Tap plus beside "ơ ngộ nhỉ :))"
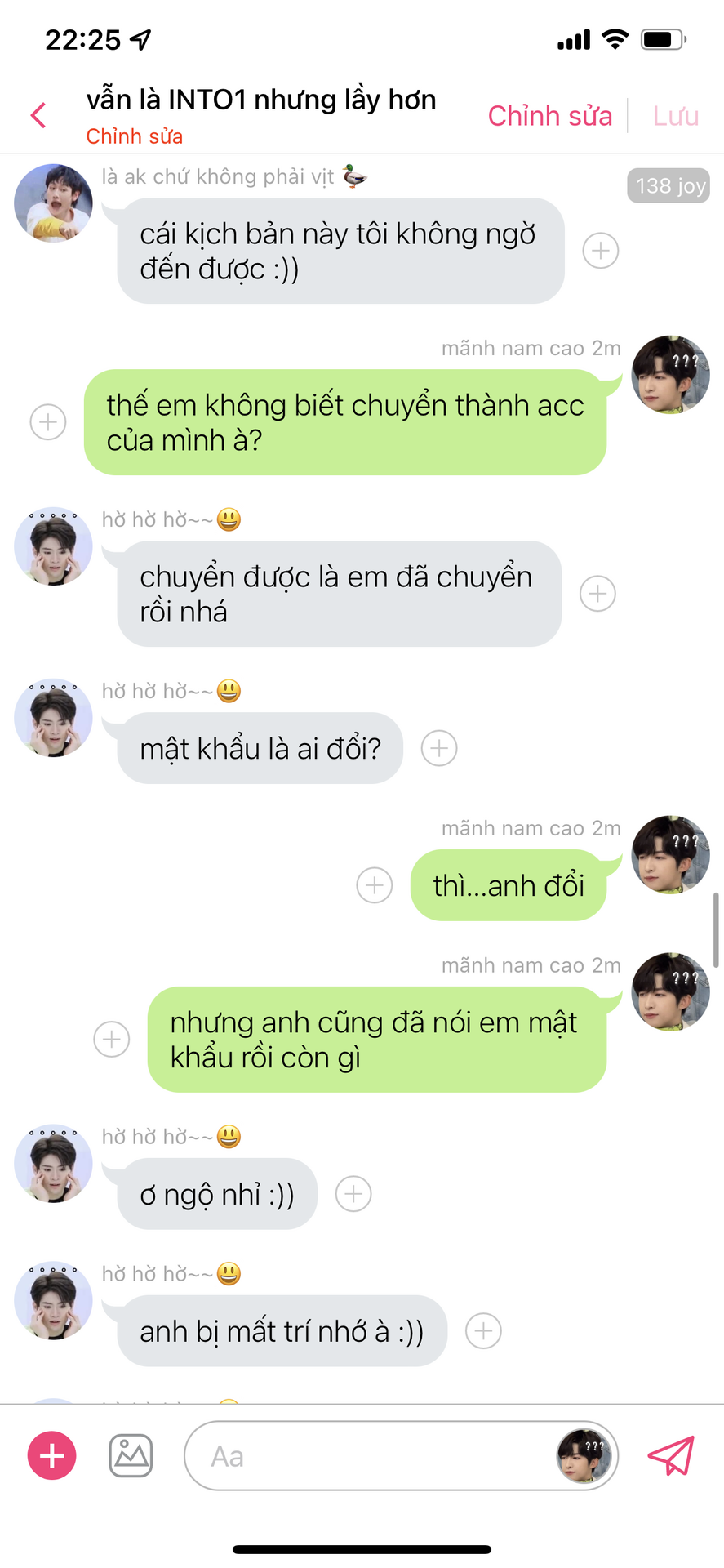Screen dimensions: 724x1568 click(x=353, y=1194)
